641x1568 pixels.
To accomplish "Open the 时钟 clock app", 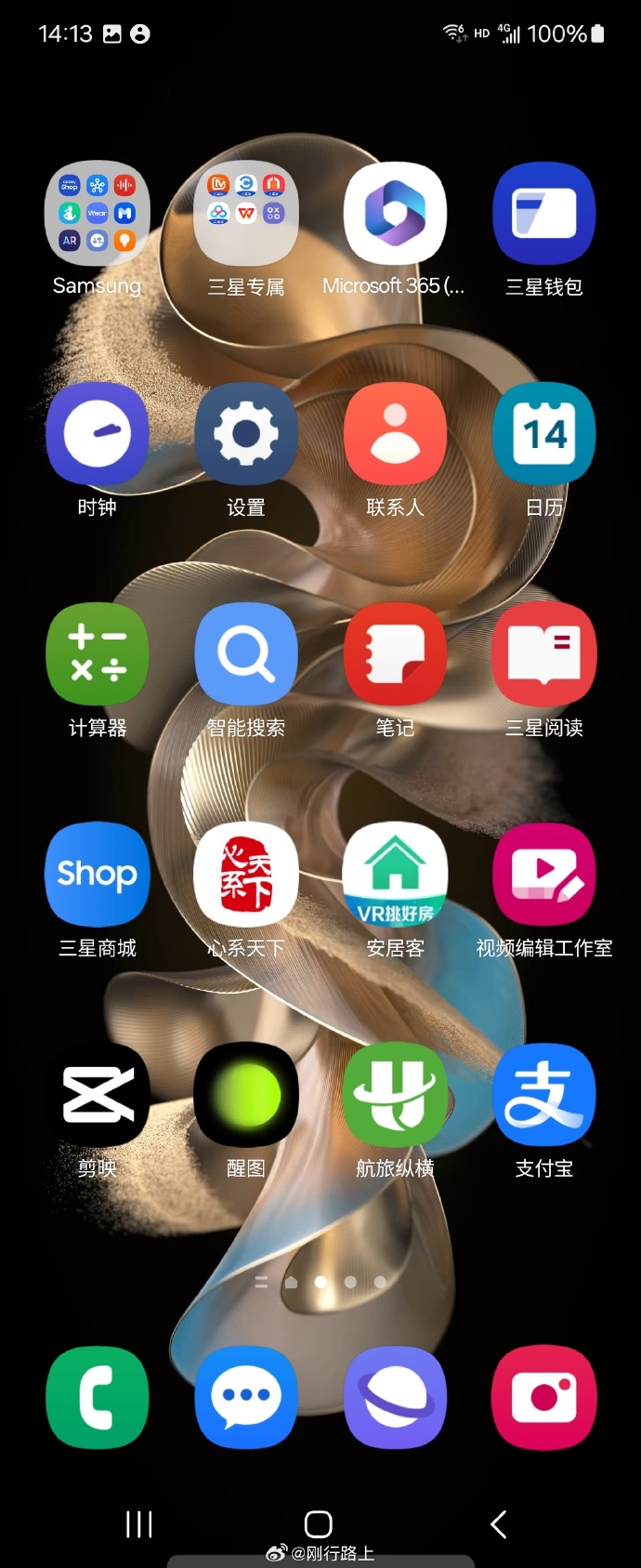I will (98, 434).
